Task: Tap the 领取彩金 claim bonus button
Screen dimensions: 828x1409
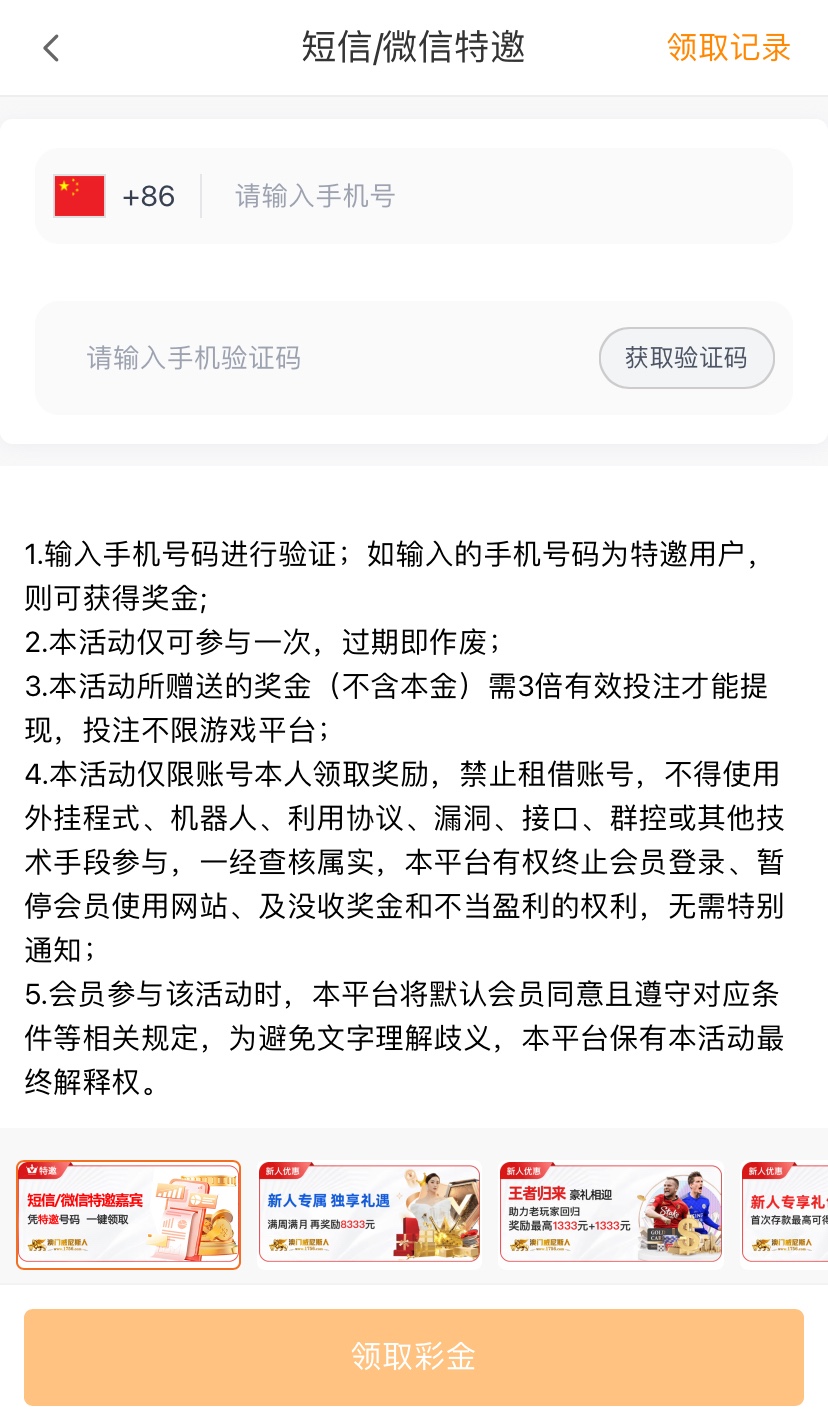Action: click(x=414, y=1356)
